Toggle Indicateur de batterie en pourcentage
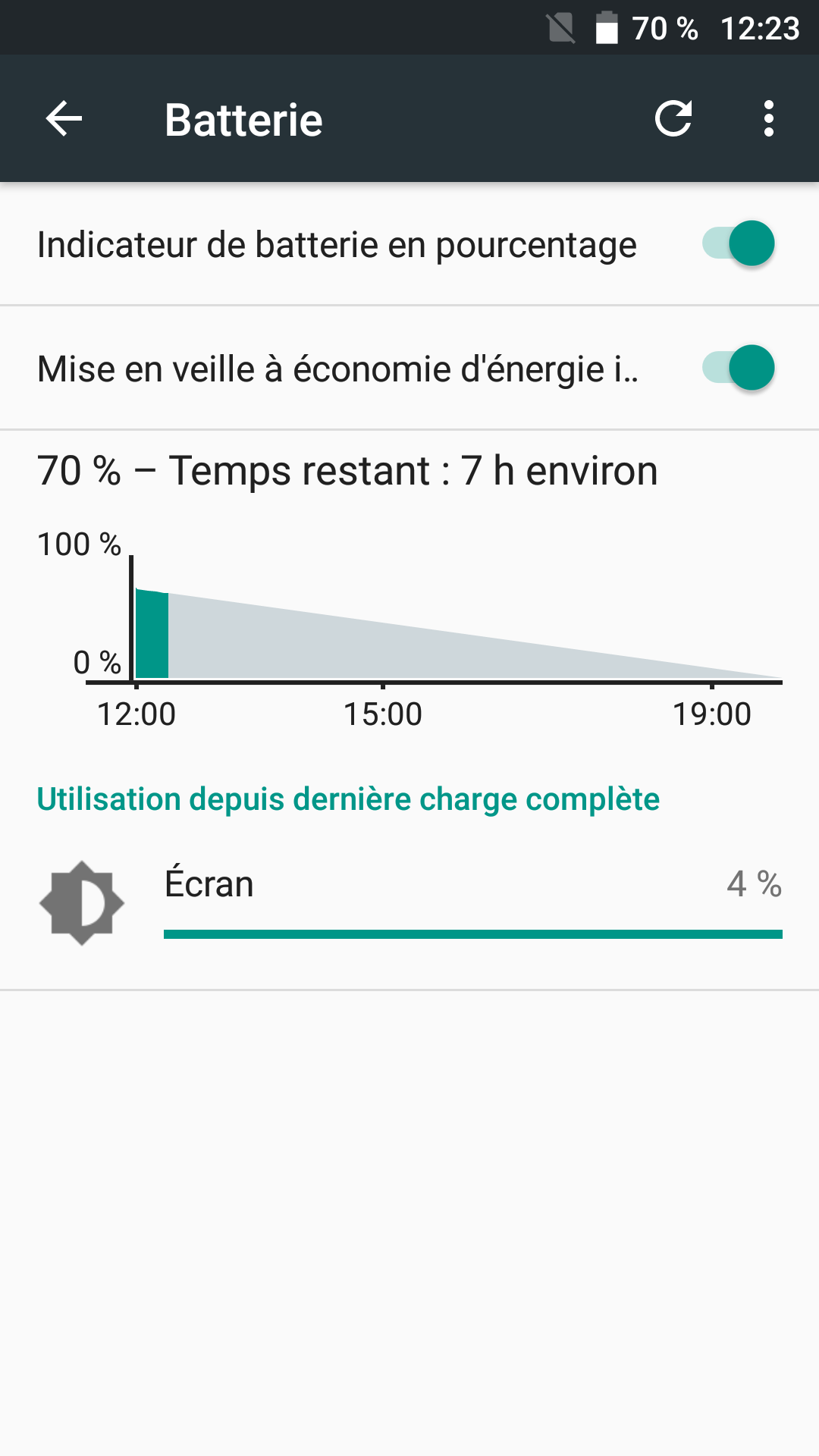Viewport: 819px width, 1456px height. 738,244
